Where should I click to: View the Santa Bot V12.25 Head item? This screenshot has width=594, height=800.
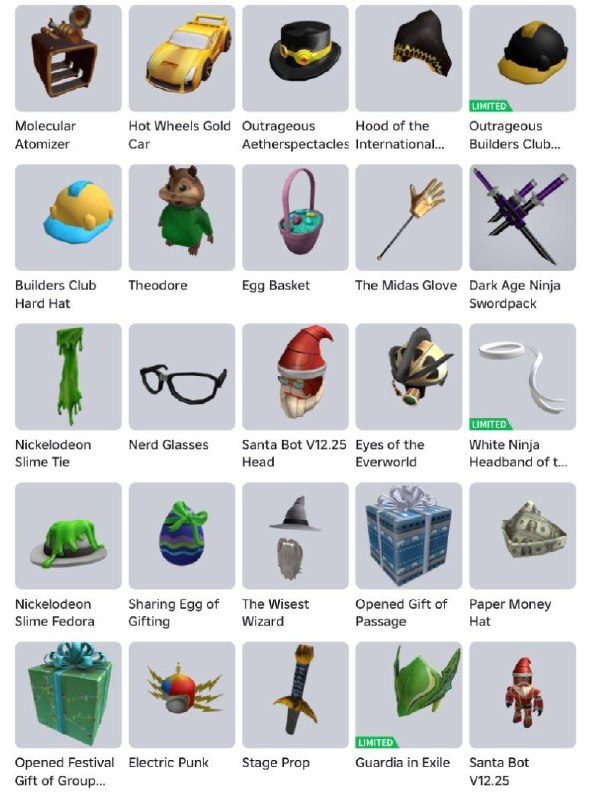coord(295,377)
